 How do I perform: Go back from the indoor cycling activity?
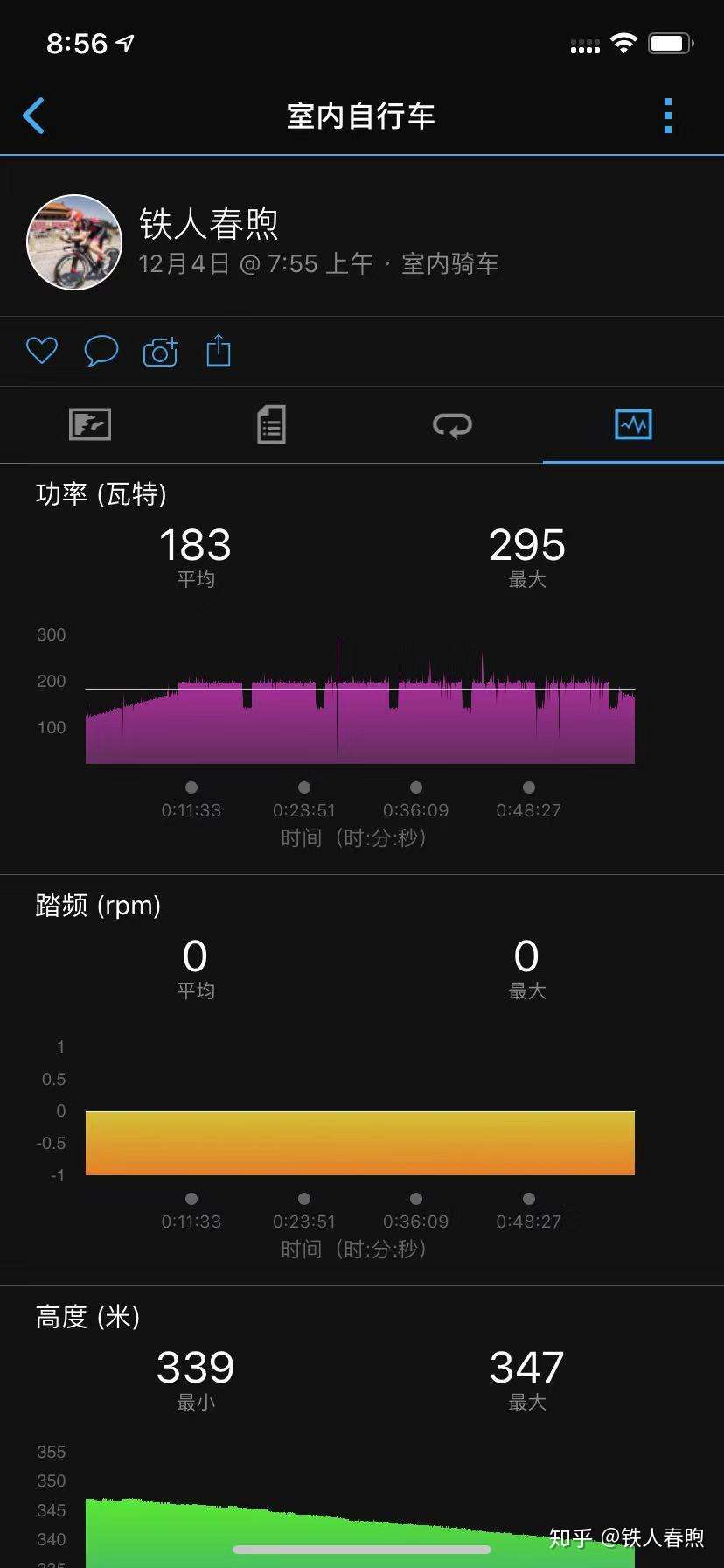tap(34, 115)
